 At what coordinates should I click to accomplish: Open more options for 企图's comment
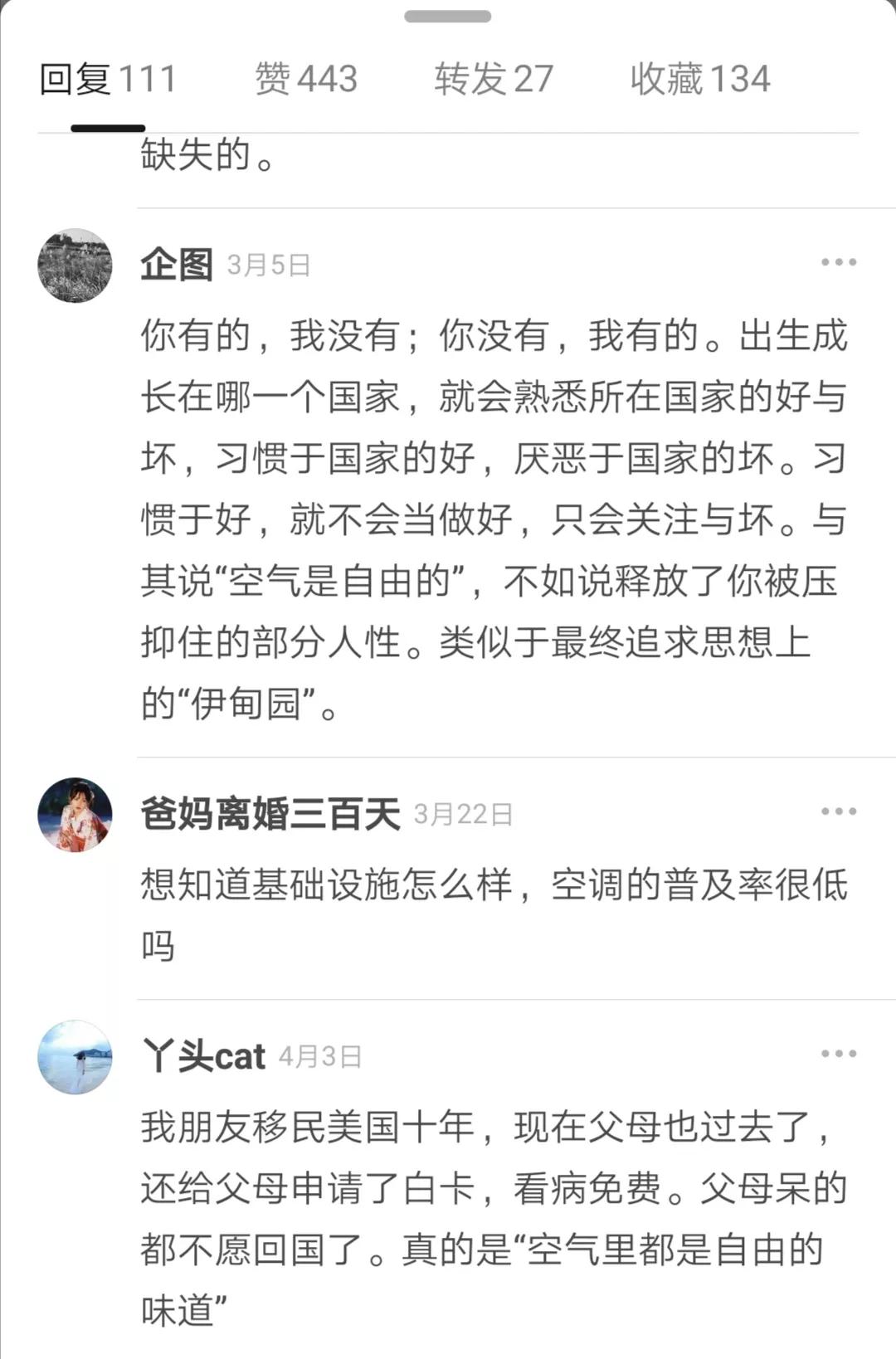point(838,261)
